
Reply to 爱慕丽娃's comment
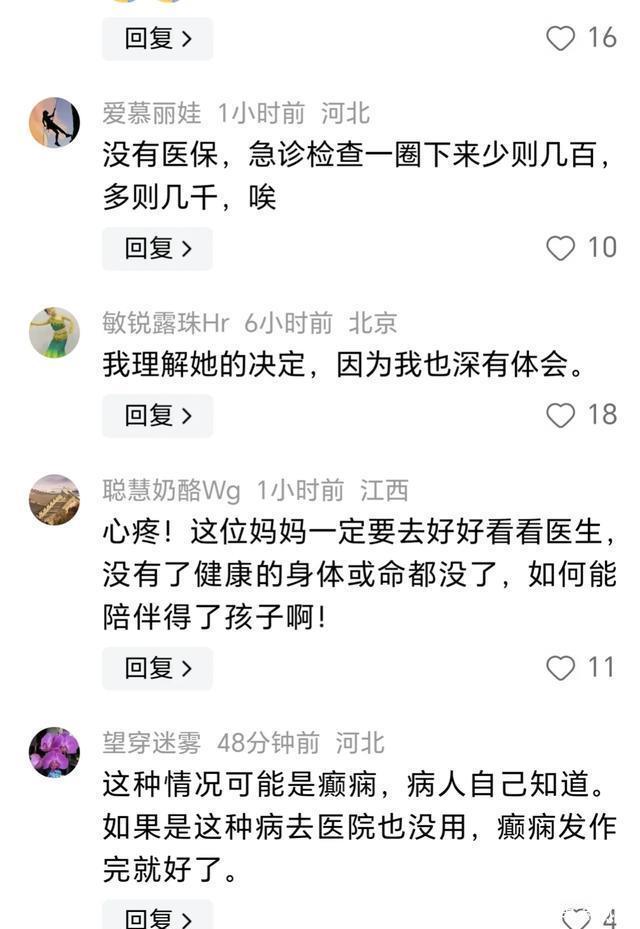click(x=157, y=248)
